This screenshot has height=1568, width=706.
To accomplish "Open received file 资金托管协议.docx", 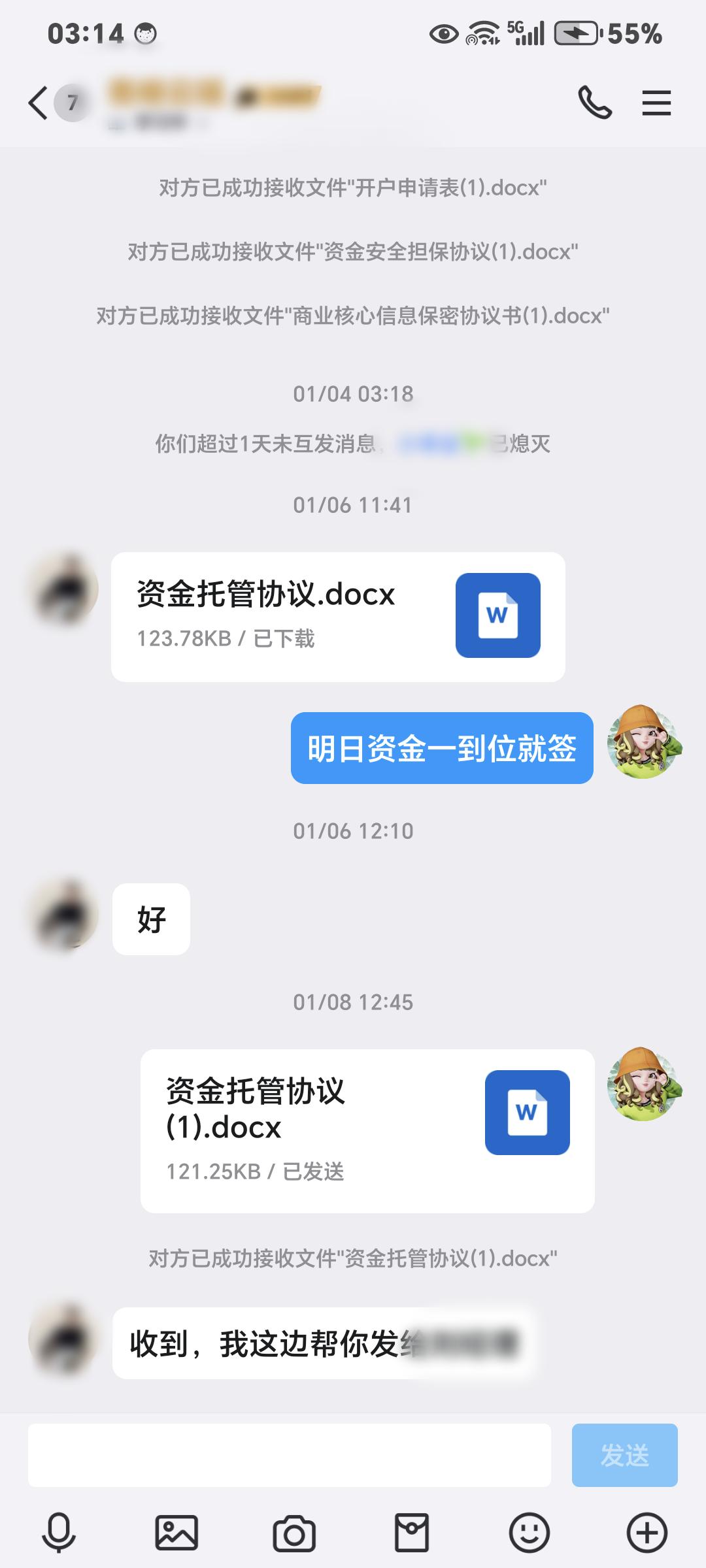I will coord(337,617).
